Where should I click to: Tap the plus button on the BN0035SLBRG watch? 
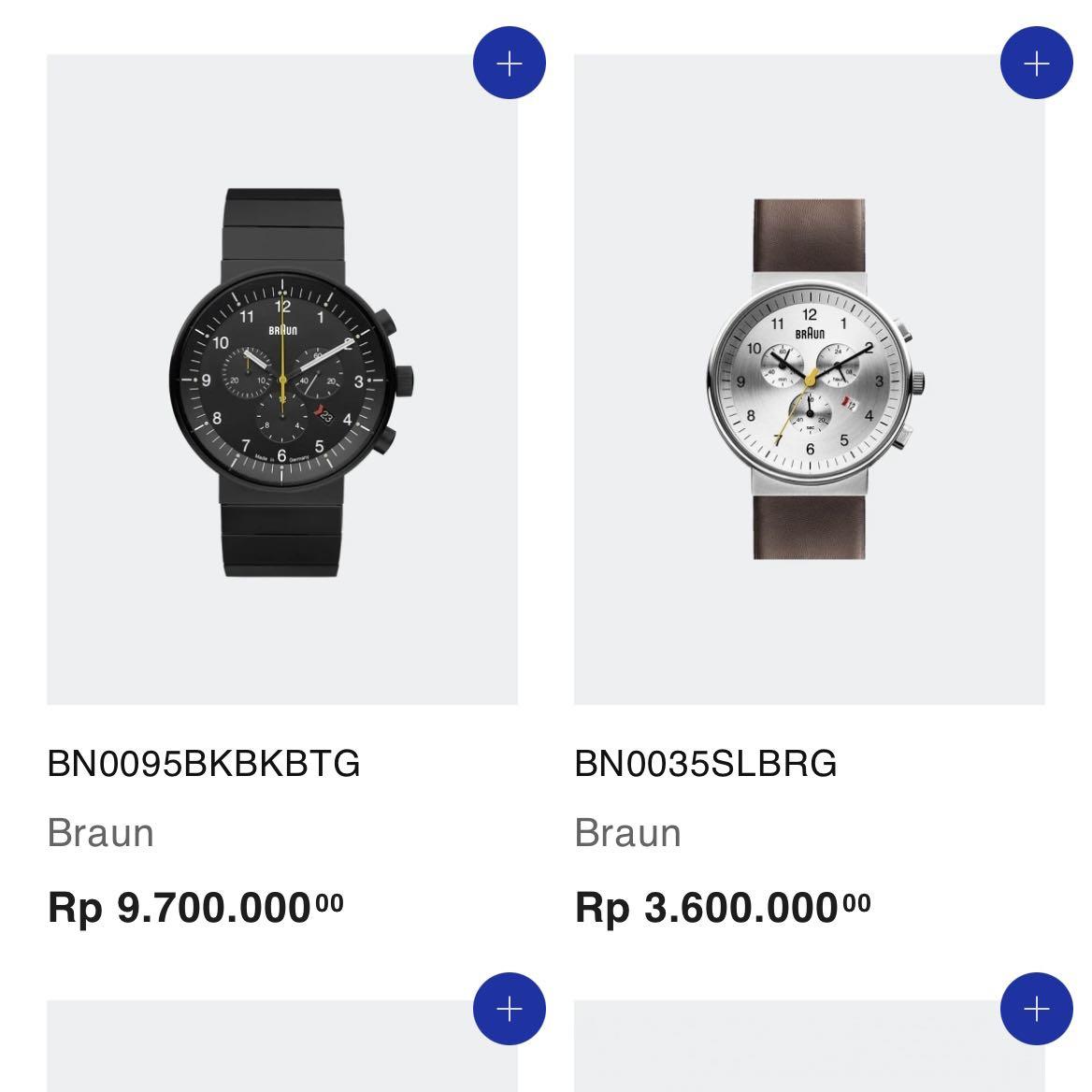[1036, 64]
